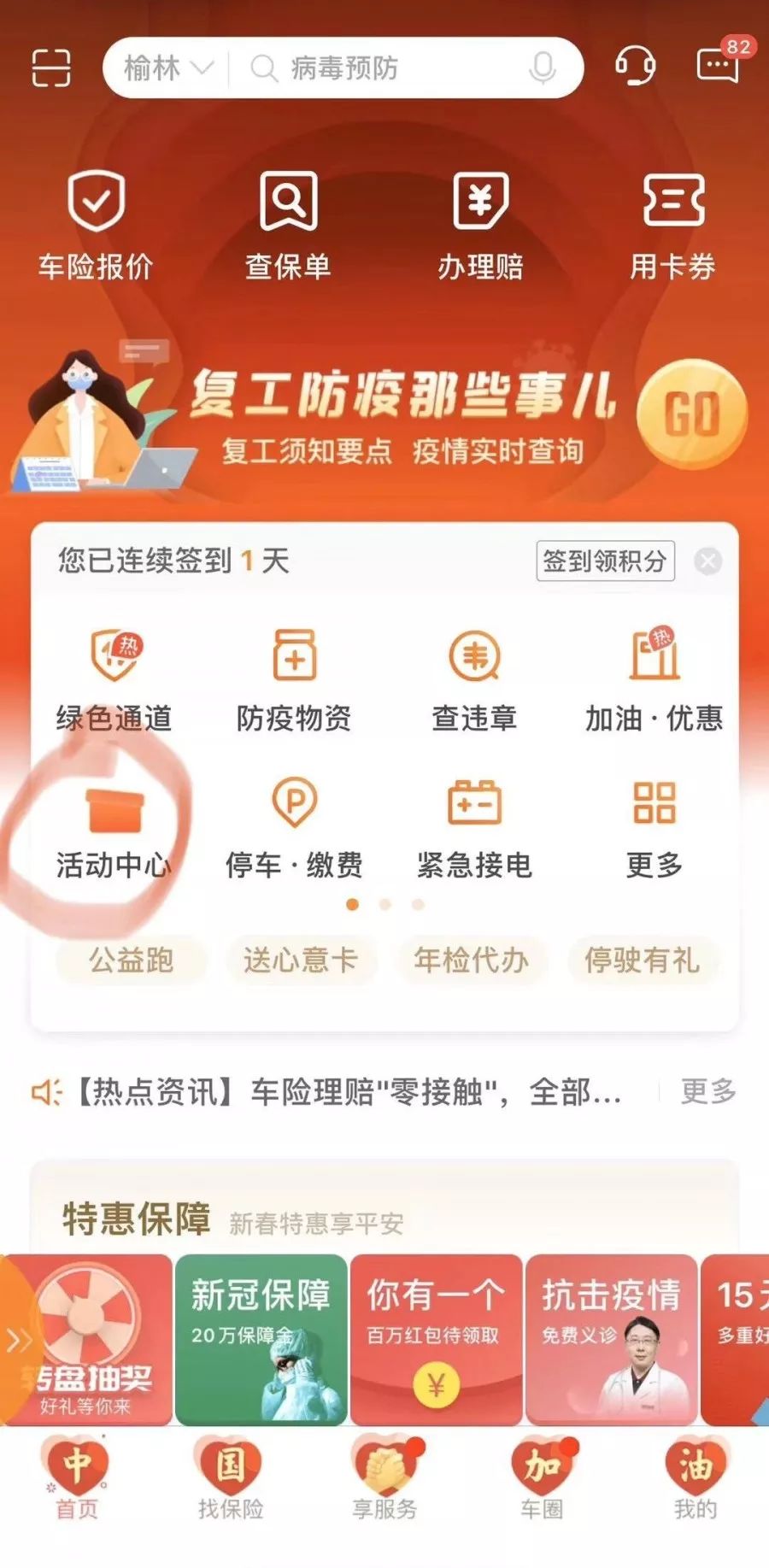Start voice search with the microphone
The height and width of the screenshot is (1568, 769).
[543, 68]
